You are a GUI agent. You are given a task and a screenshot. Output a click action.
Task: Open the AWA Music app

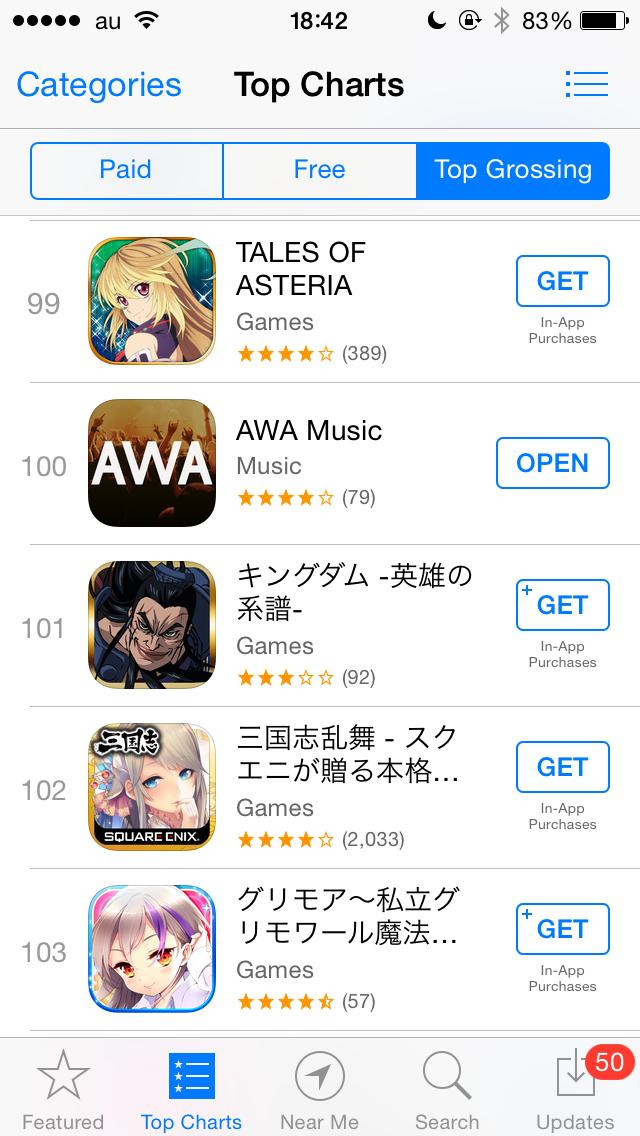[x=552, y=463]
